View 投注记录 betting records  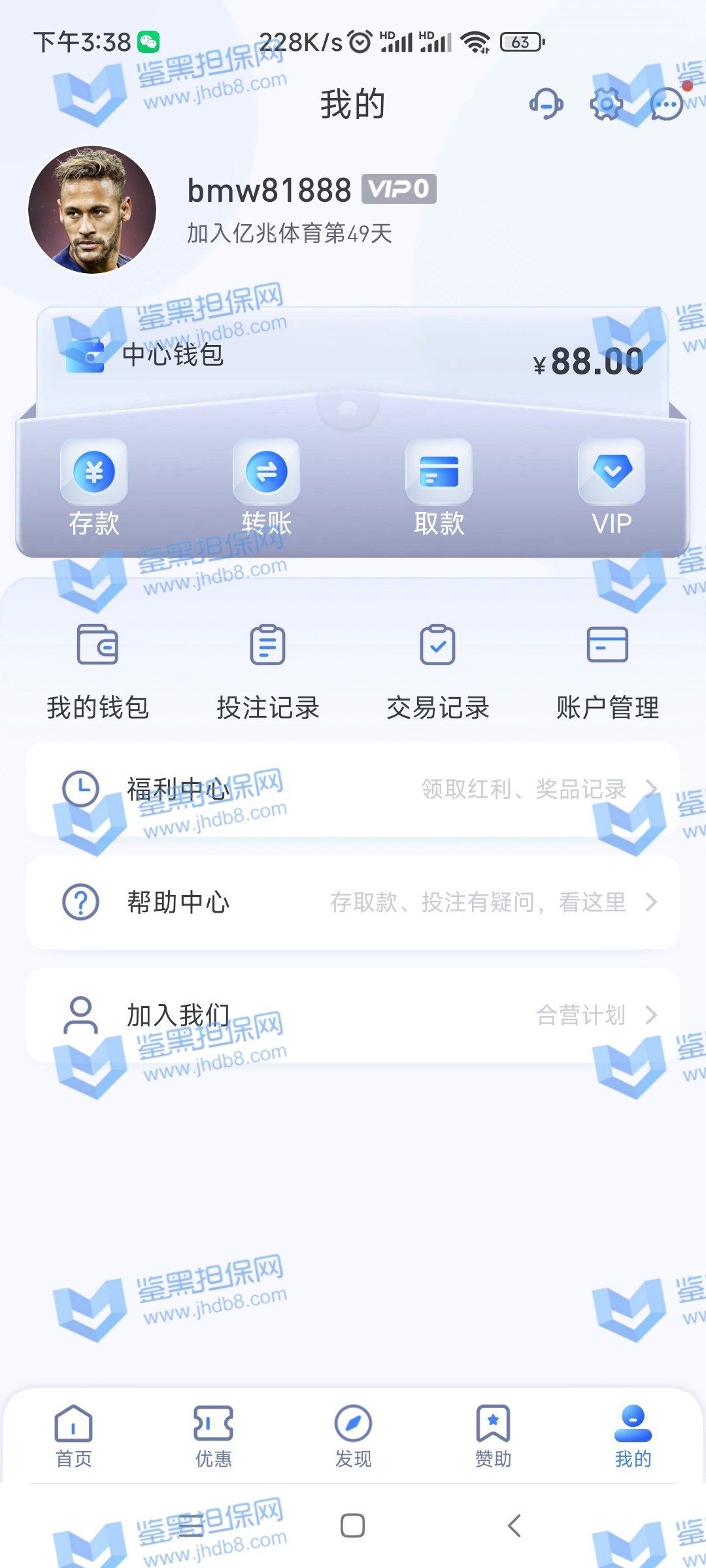tap(267, 671)
